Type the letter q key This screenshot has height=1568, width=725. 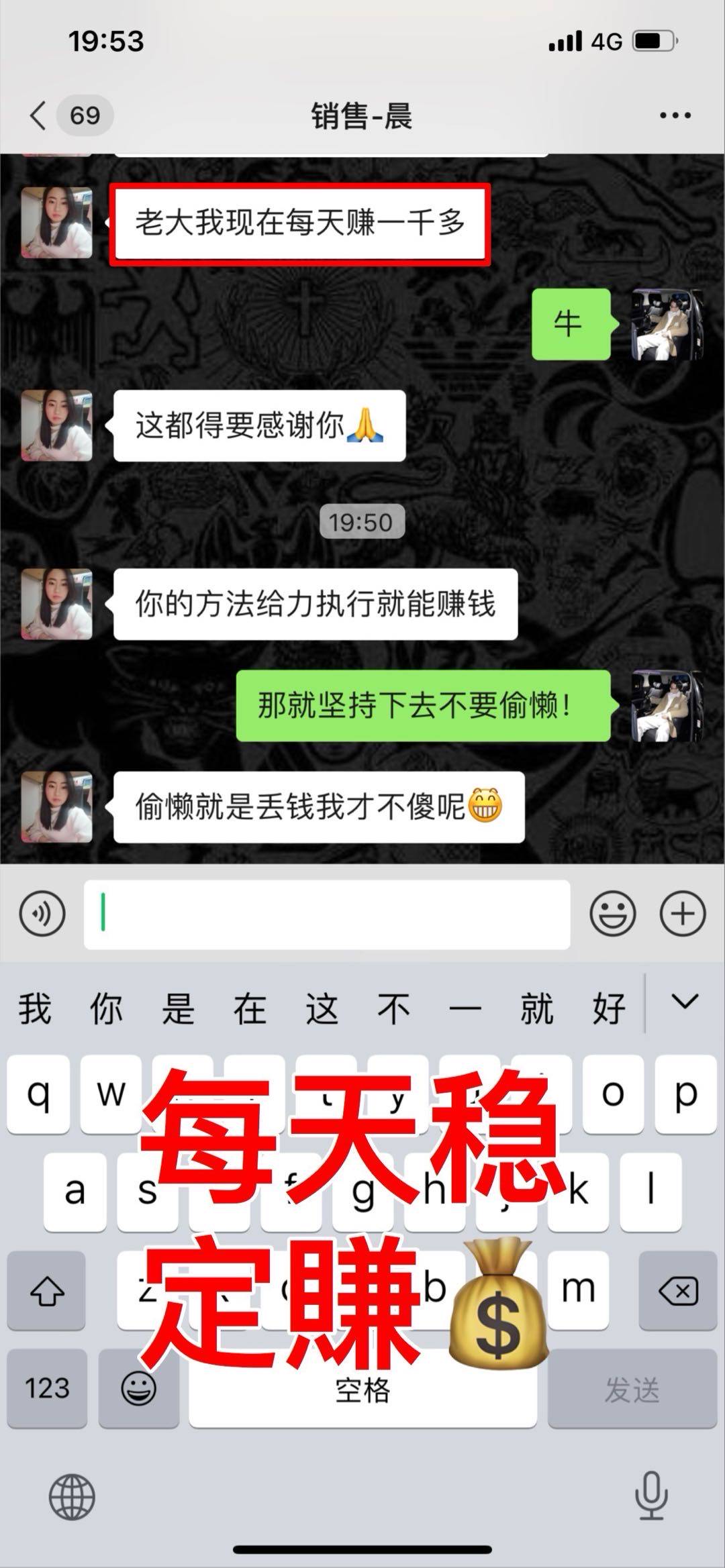point(38,1094)
